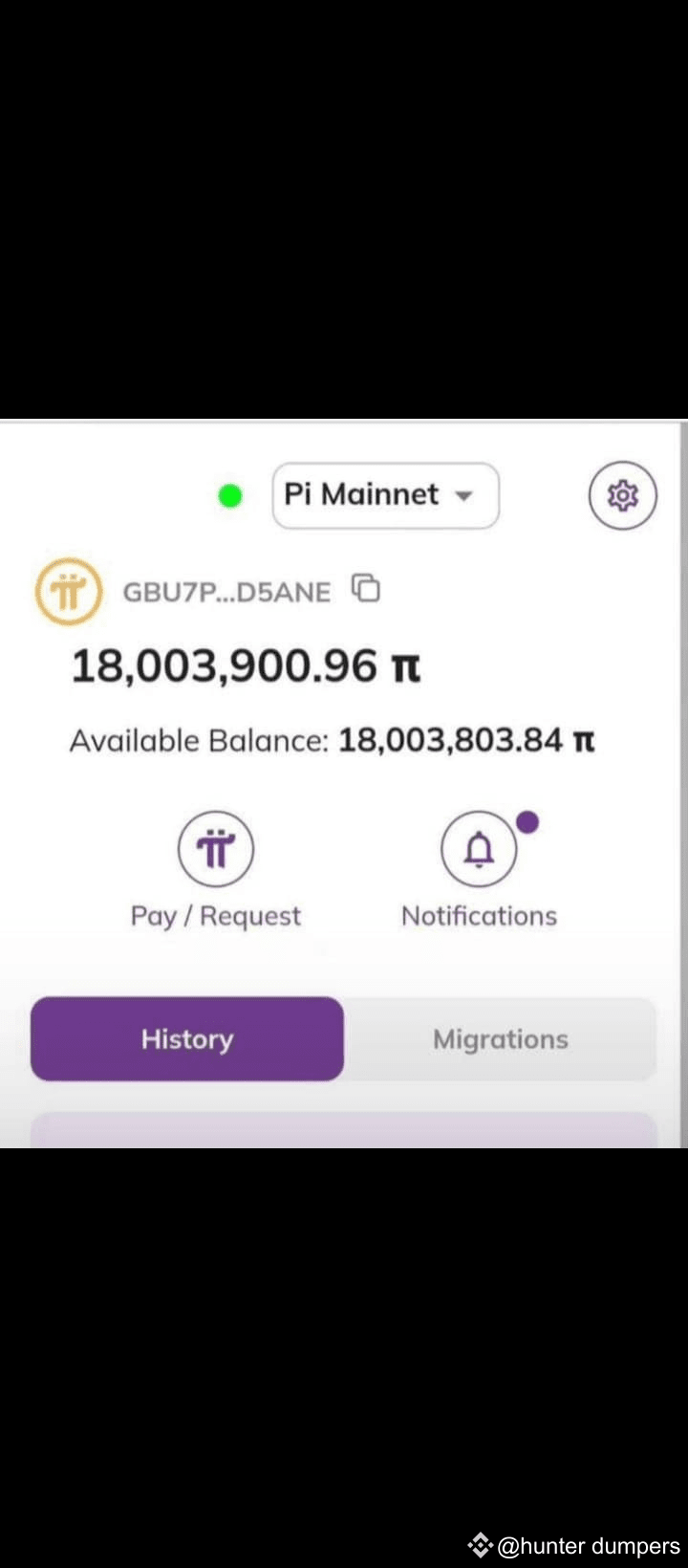Select the Pay / Request Pi icon
Image resolution: width=688 pixels, height=1568 pixels.
pos(215,848)
